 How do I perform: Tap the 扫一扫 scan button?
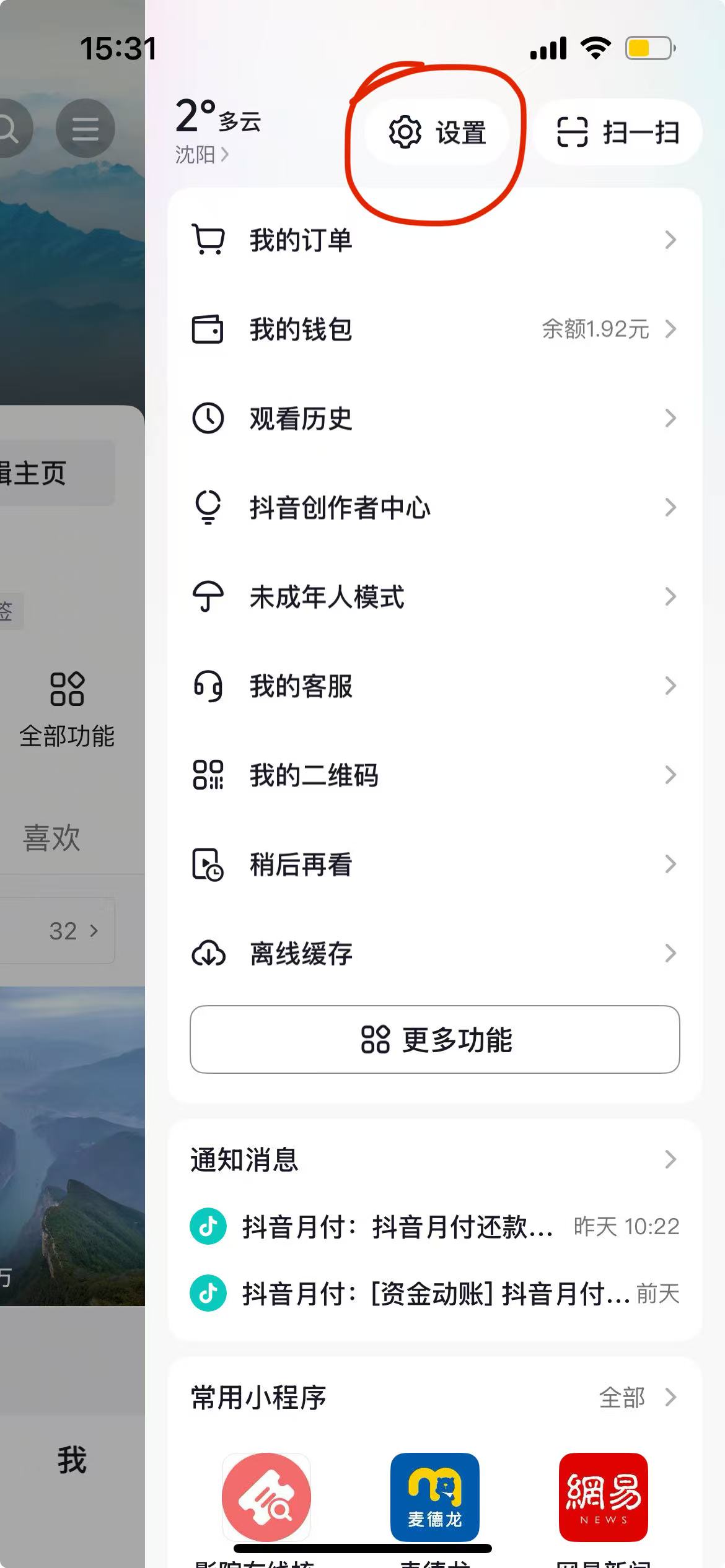click(x=618, y=133)
